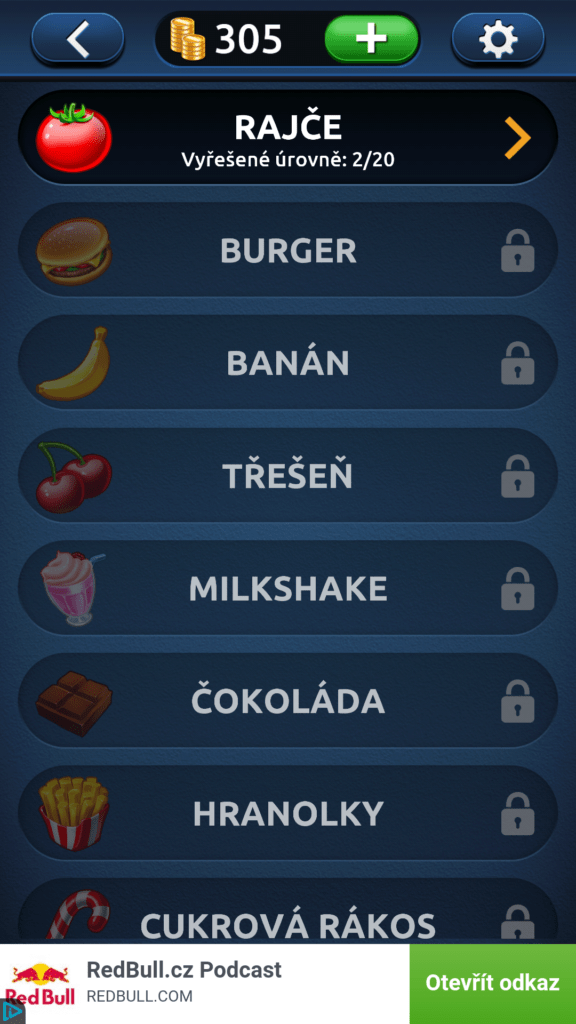This screenshot has width=576, height=1024.
Task: Select the locked Burger pack
Action: [288, 250]
